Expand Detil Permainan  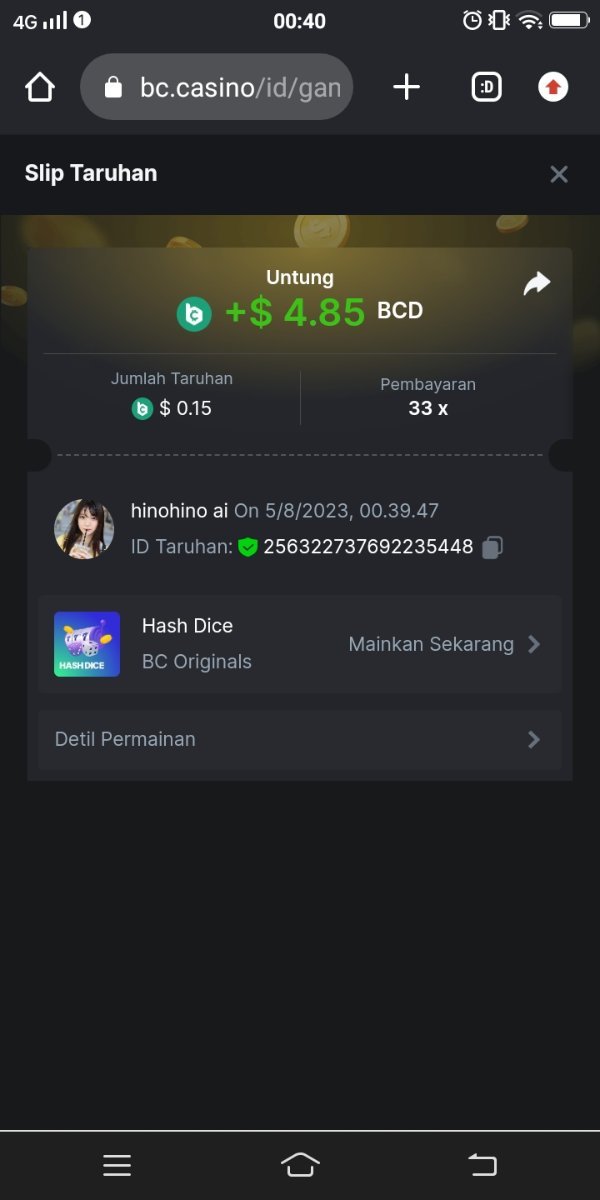300,740
